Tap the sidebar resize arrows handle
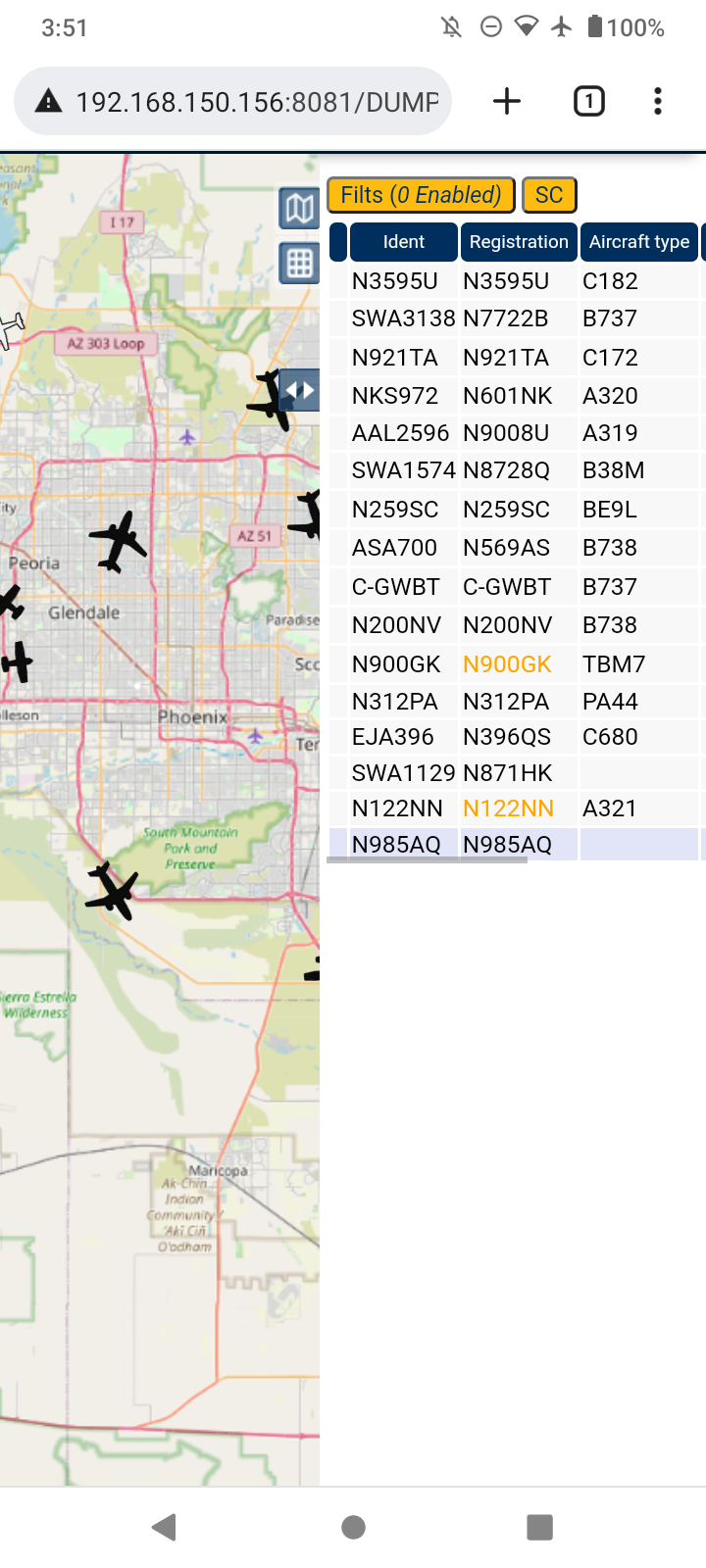 coord(300,390)
